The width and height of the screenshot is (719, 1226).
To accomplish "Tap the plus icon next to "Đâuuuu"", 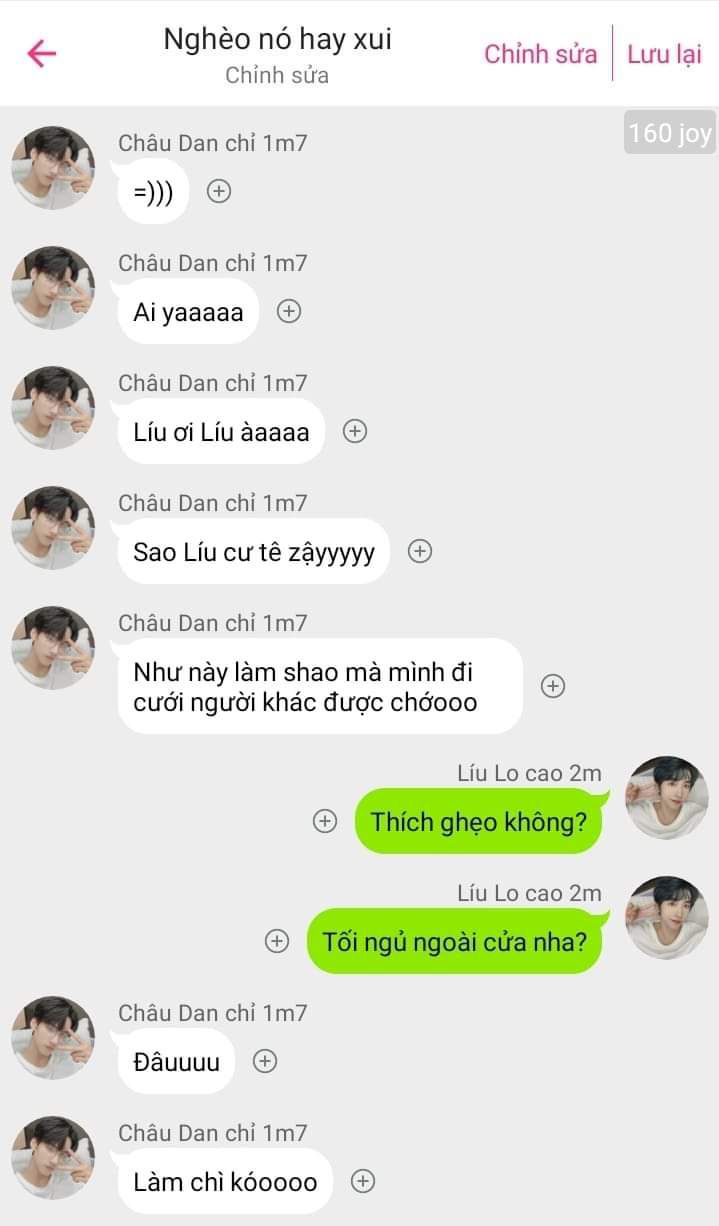I will click(265, 1061).
